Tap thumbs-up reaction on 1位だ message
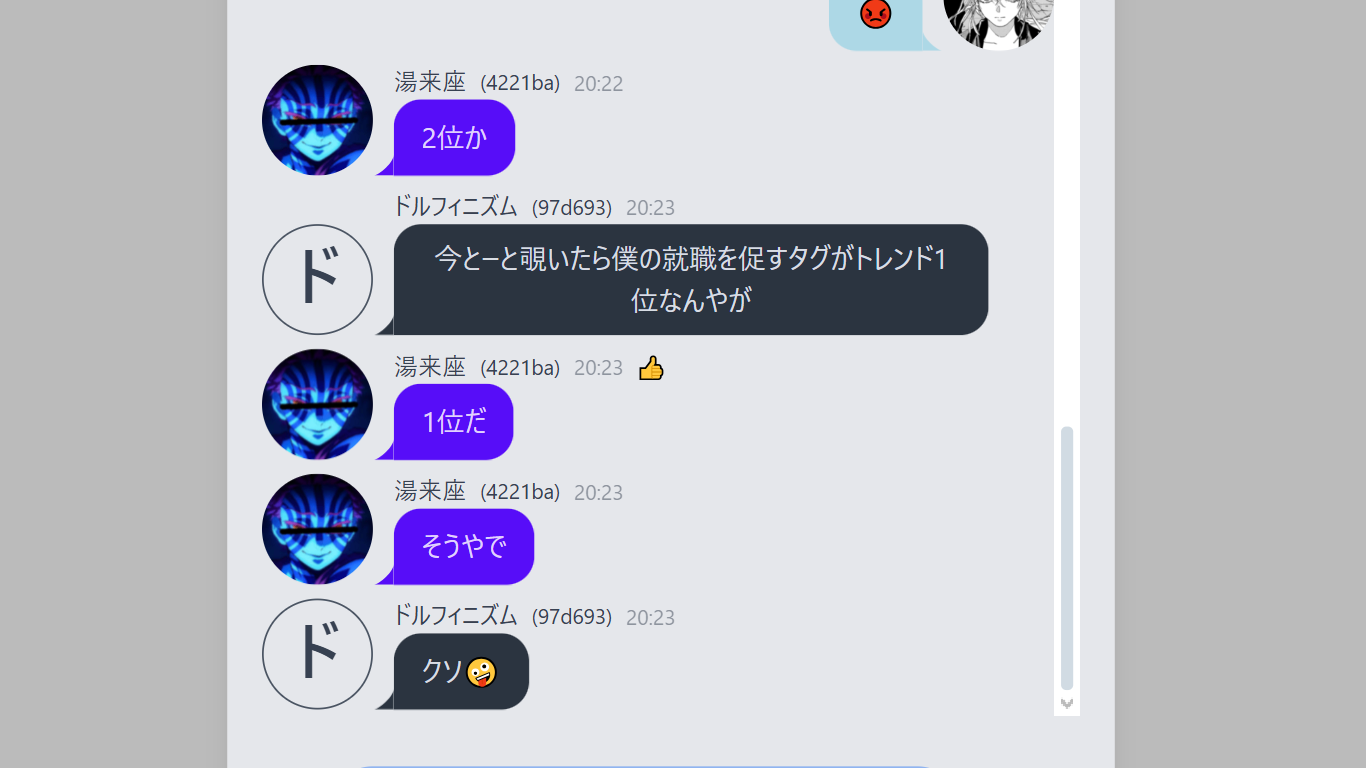Viewport: 1366px width, 768px height. (651, 368)
